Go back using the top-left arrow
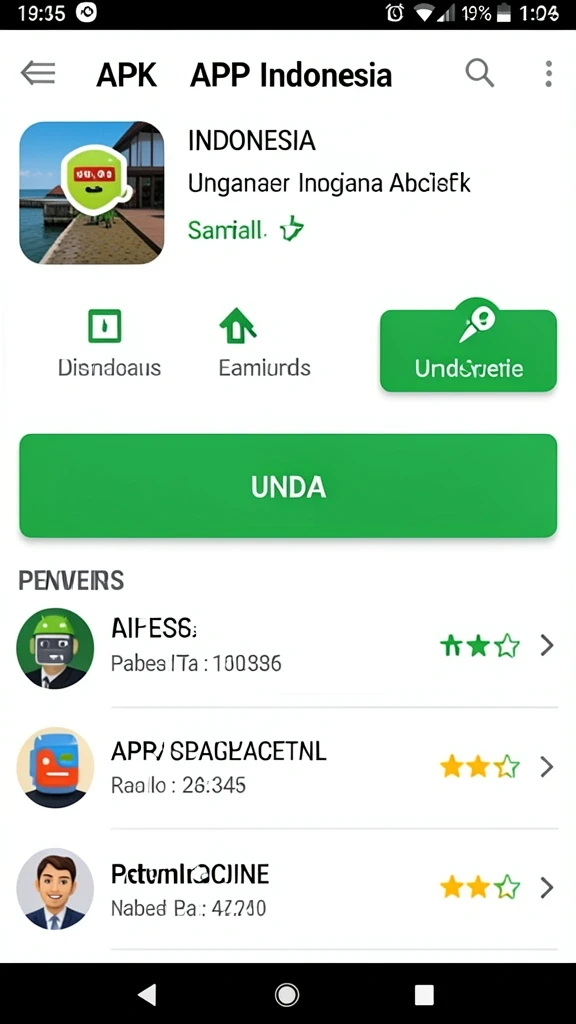 pos(38,74)
